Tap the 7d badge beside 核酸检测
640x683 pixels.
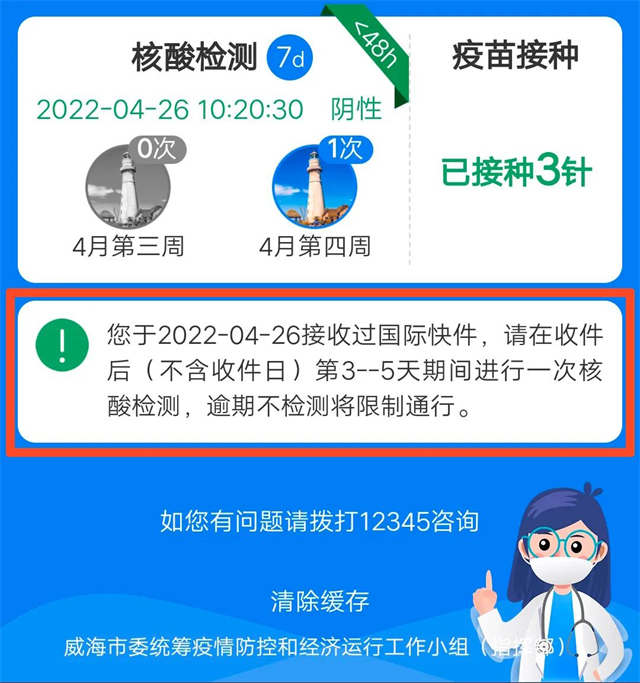tap(289, 58)
